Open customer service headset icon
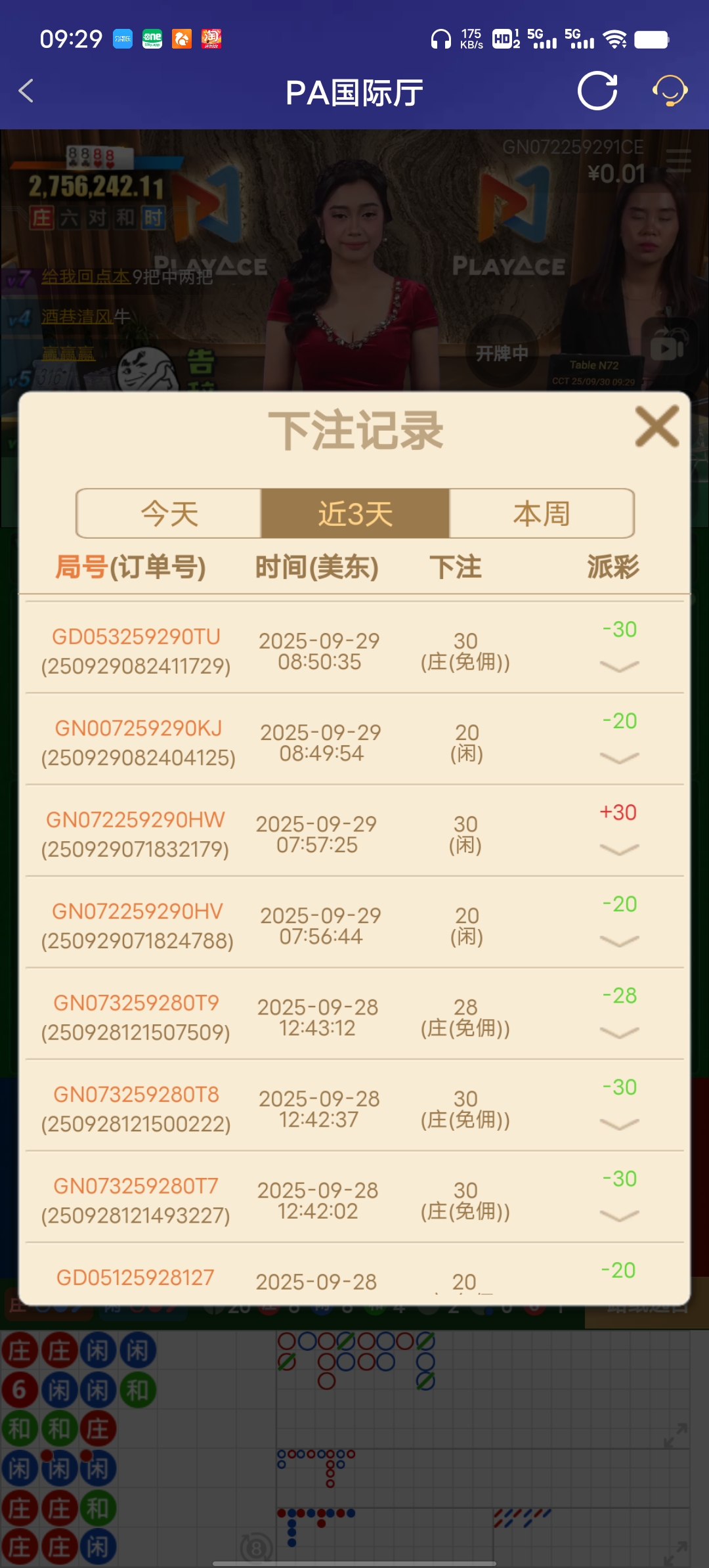The width and height of the screenshot is (709, 1568). point(670,91)
